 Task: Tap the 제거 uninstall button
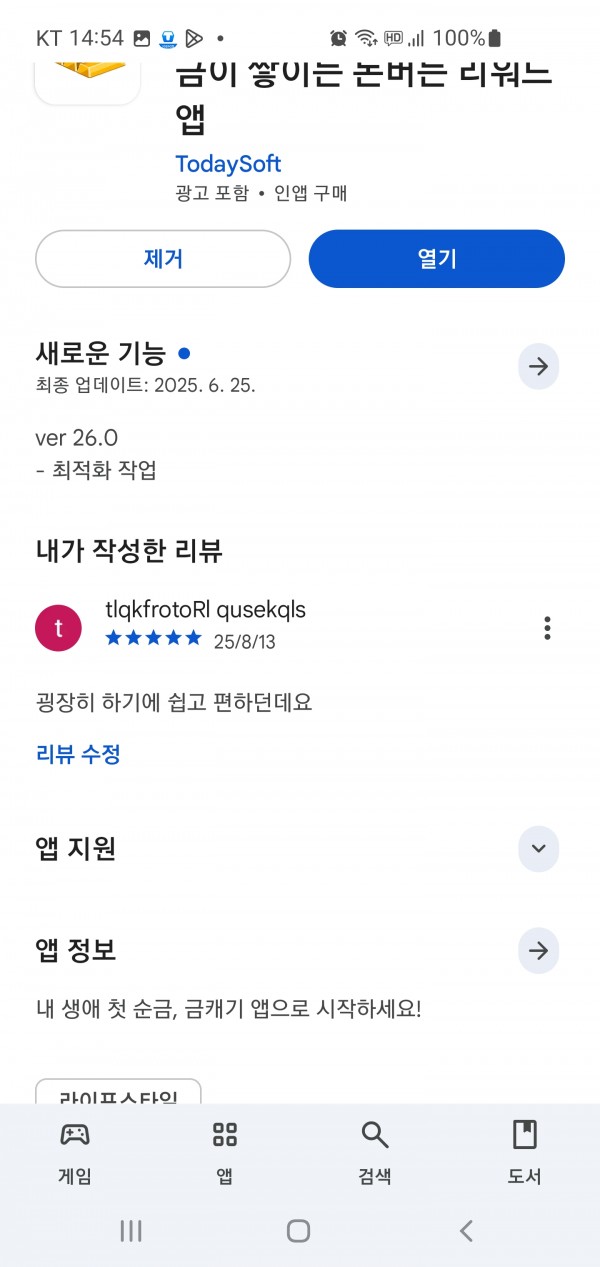click(163, 259)
